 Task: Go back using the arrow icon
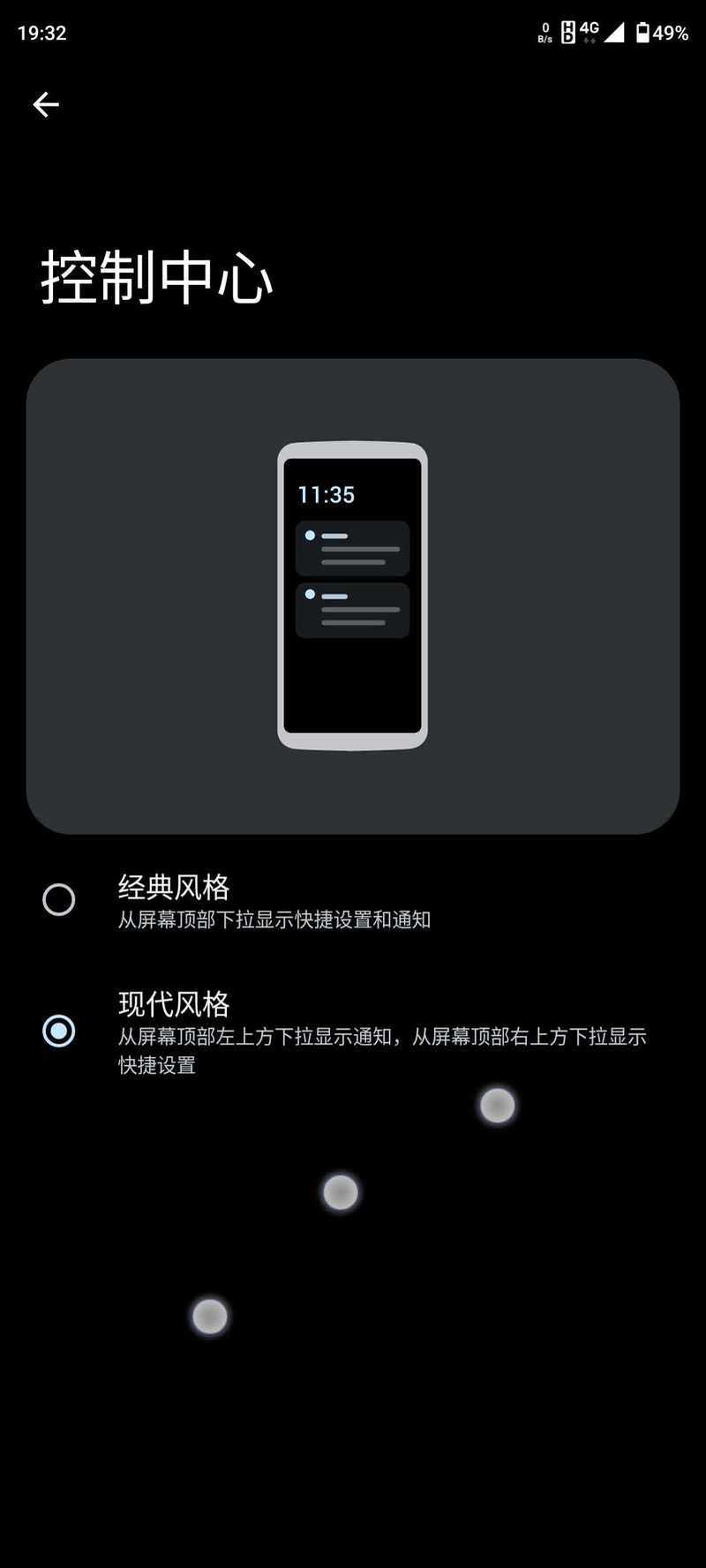[46, 105]
